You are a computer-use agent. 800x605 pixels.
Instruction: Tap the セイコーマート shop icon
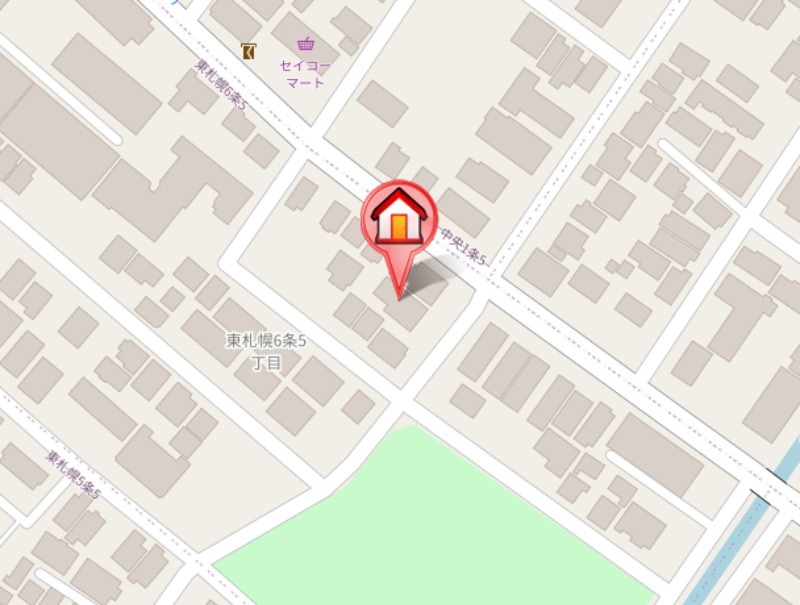point(306,44)
